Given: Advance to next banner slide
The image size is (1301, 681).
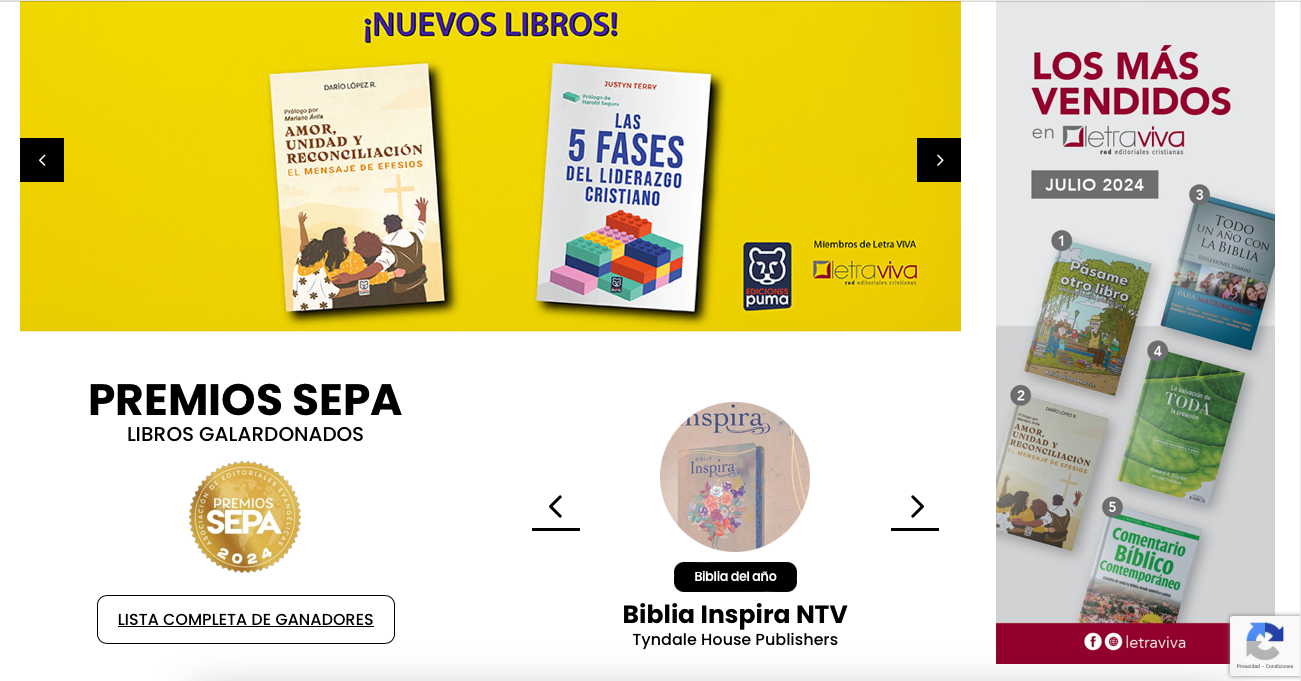Looking at the screenshot, I should [938, 160].
